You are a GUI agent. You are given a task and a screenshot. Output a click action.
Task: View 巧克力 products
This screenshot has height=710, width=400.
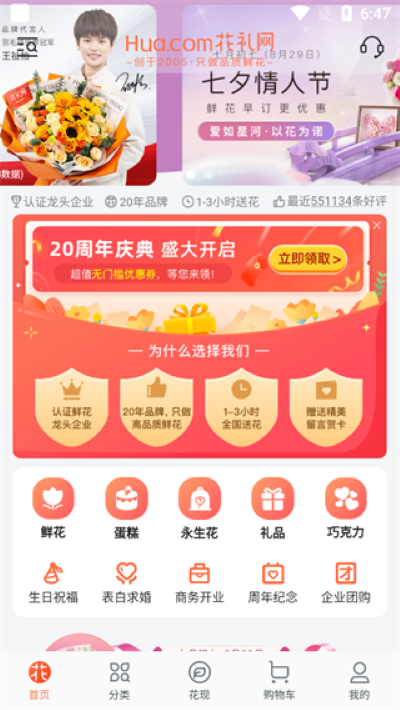[346, 509]
